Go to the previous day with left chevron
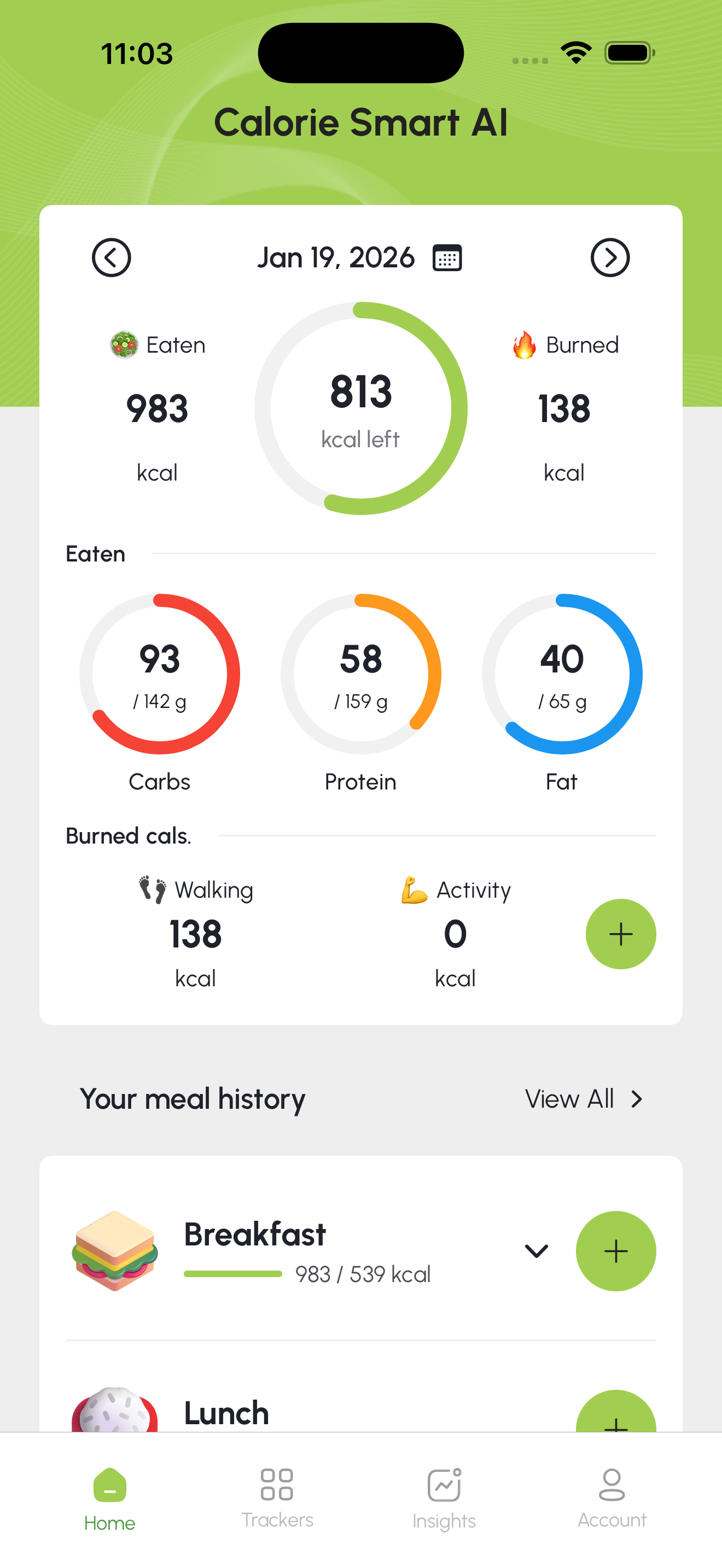722x1568 pixels. (112, 258)
